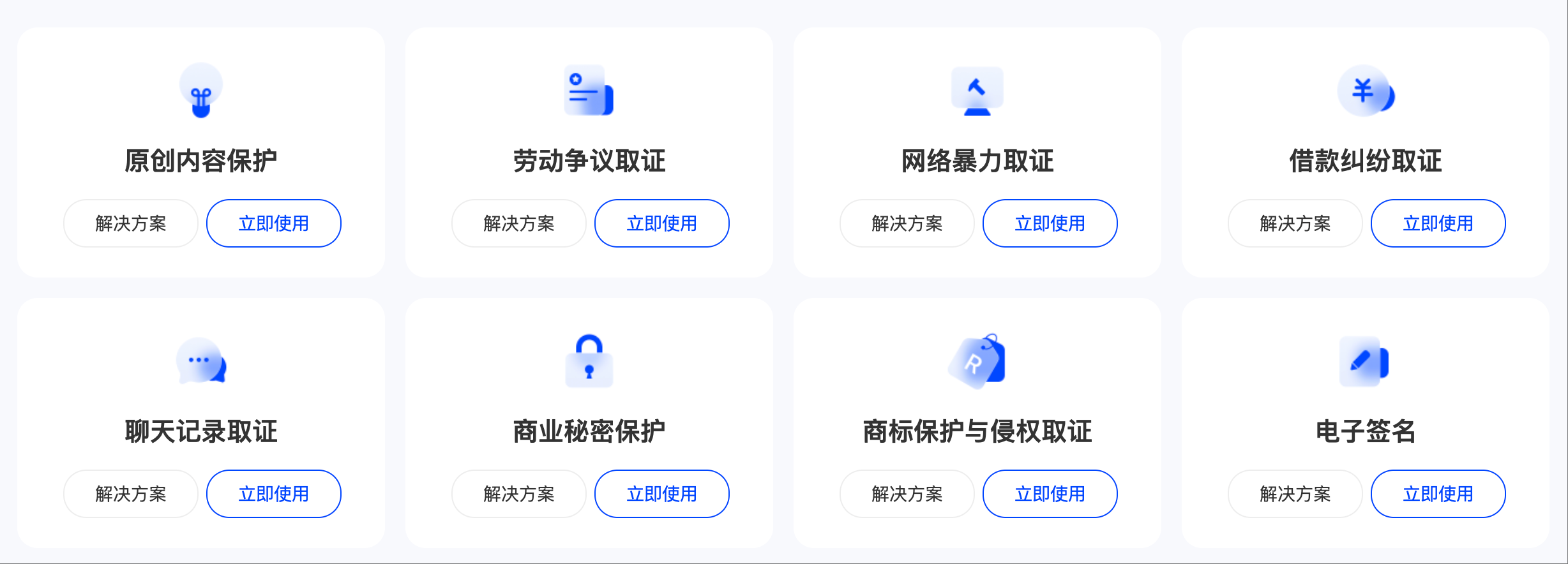Tap 解决方案 under 原创内容保护

pyautogui.click(x=131, y=223)
